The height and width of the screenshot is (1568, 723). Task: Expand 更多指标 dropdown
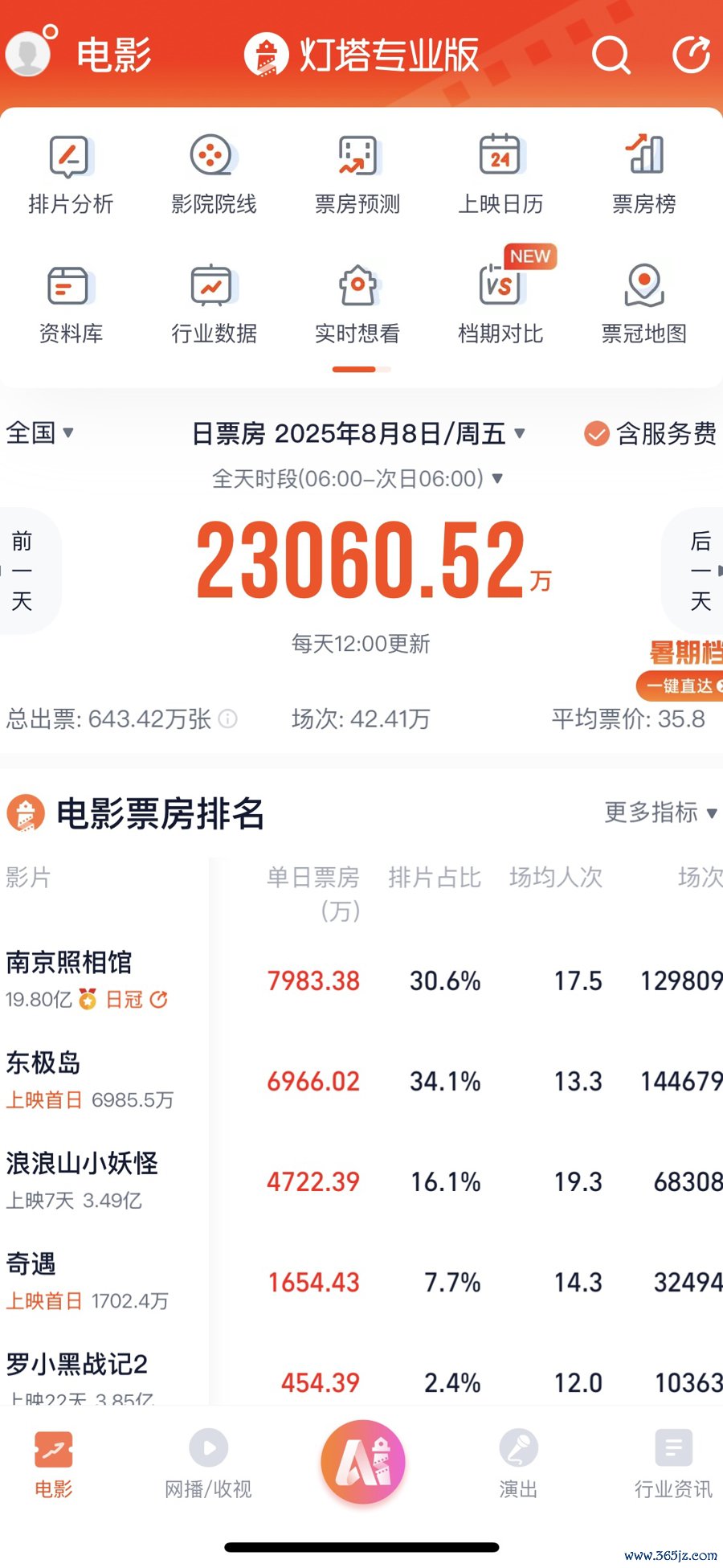click(660, 813)
